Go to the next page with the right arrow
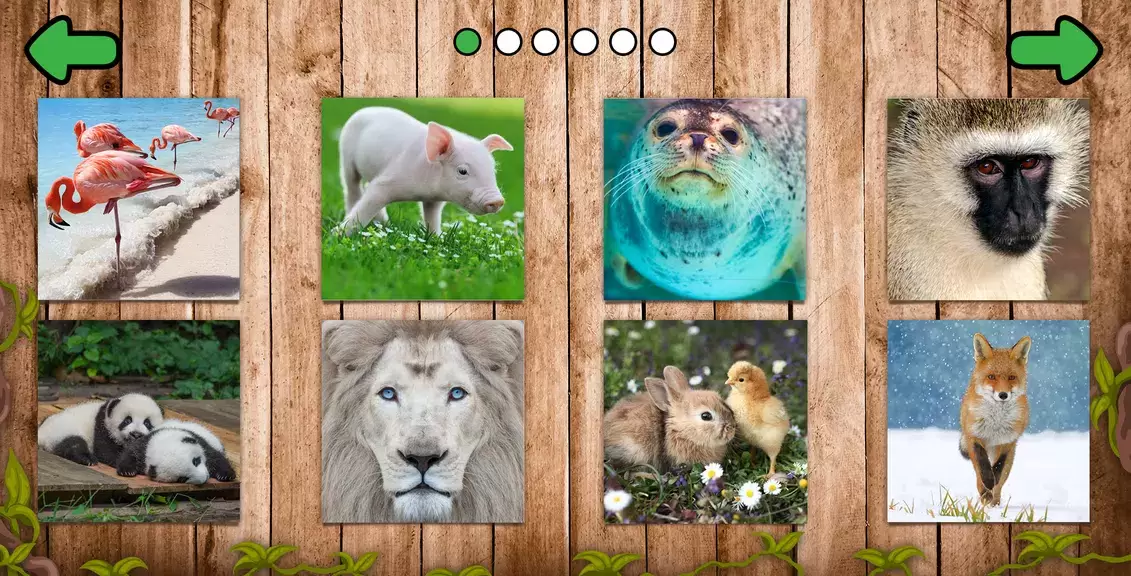Screen dimensions: 1131x576 (x=1056, y=49)
